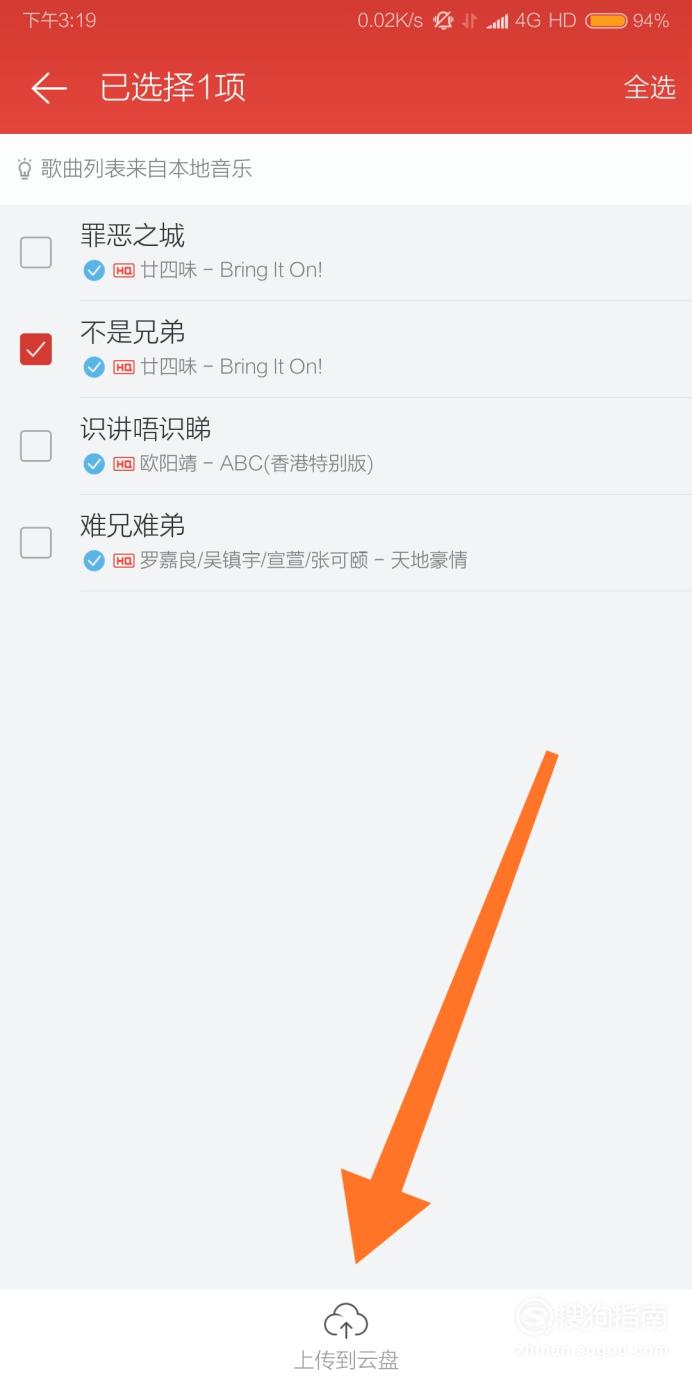Tick the checkbox for 难兄难弟
692x1384 pixels.
(36, 542)
